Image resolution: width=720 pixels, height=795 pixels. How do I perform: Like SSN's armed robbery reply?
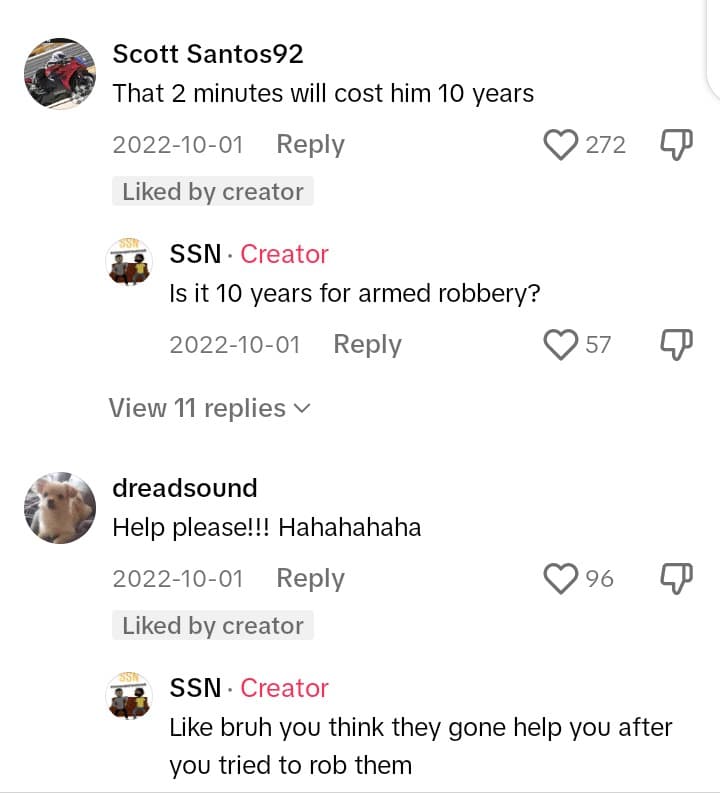click(561, 345)
